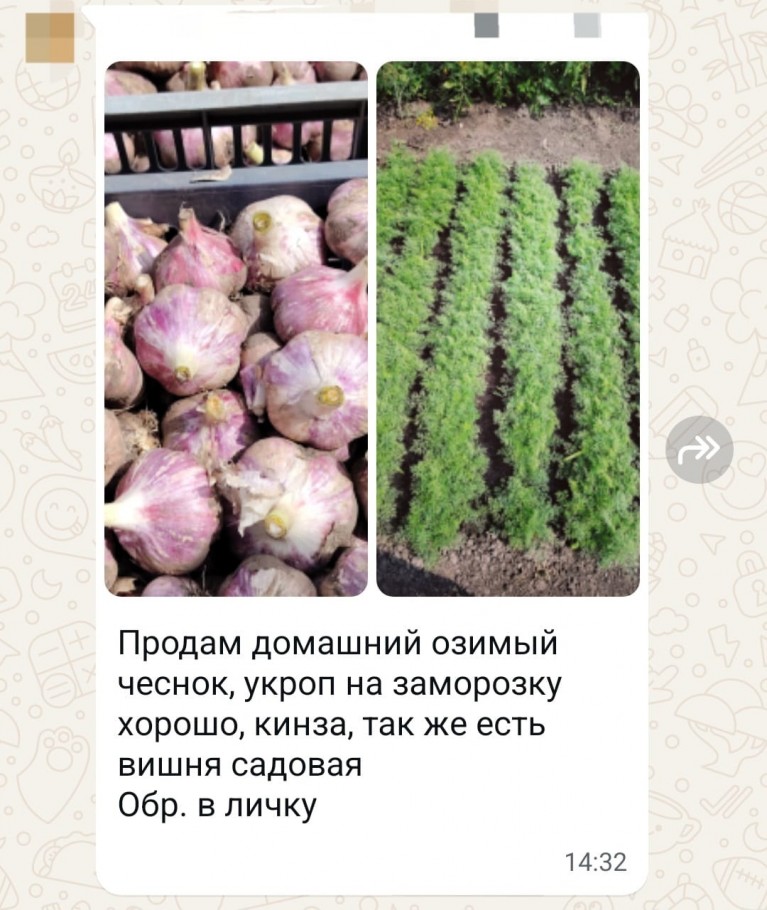
Task: Open the dill garden bed photo
Action: [x=508, y=330]
